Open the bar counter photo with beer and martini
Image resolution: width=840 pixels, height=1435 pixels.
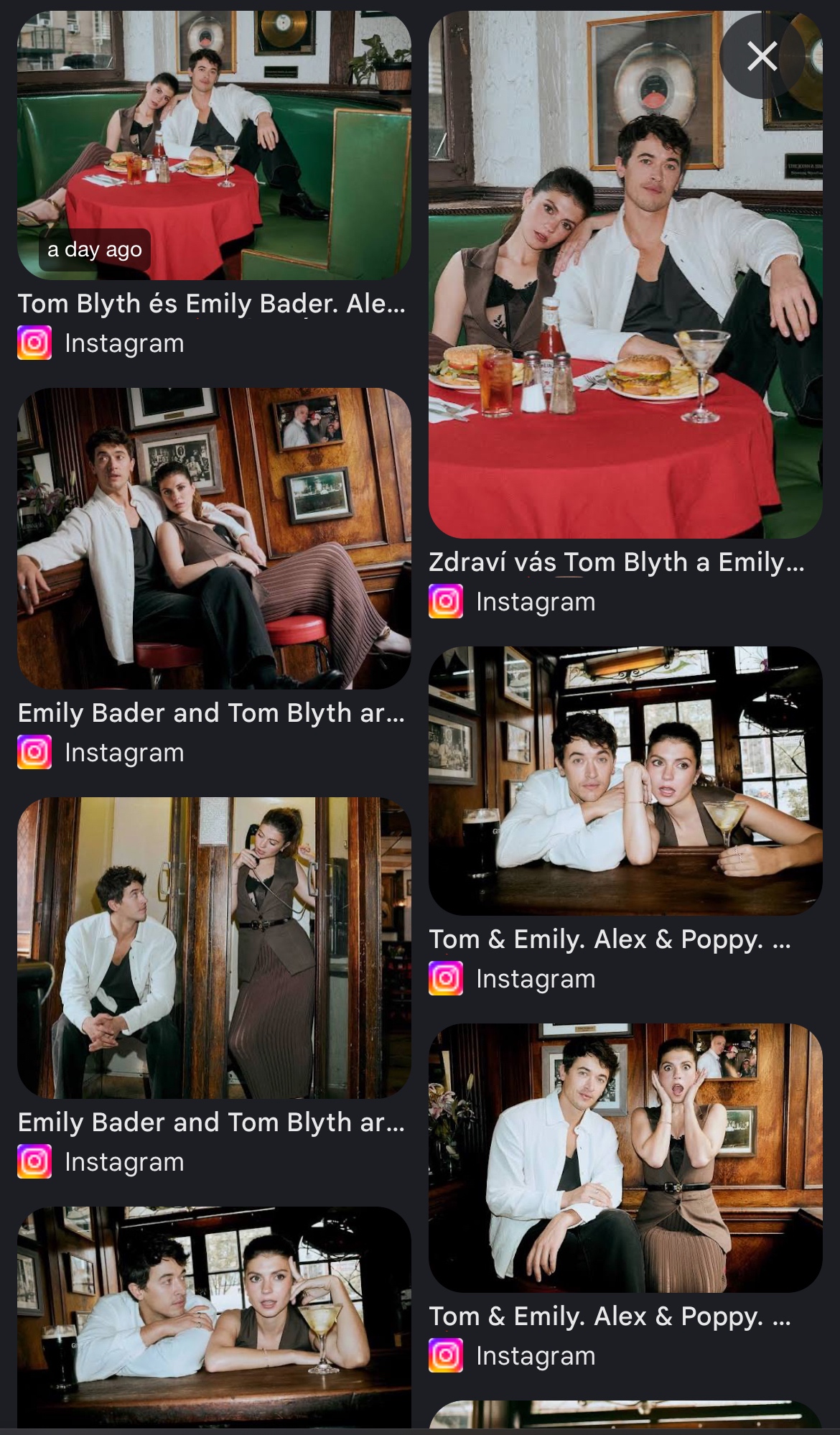pyautogui.click(x=625, y=781)
